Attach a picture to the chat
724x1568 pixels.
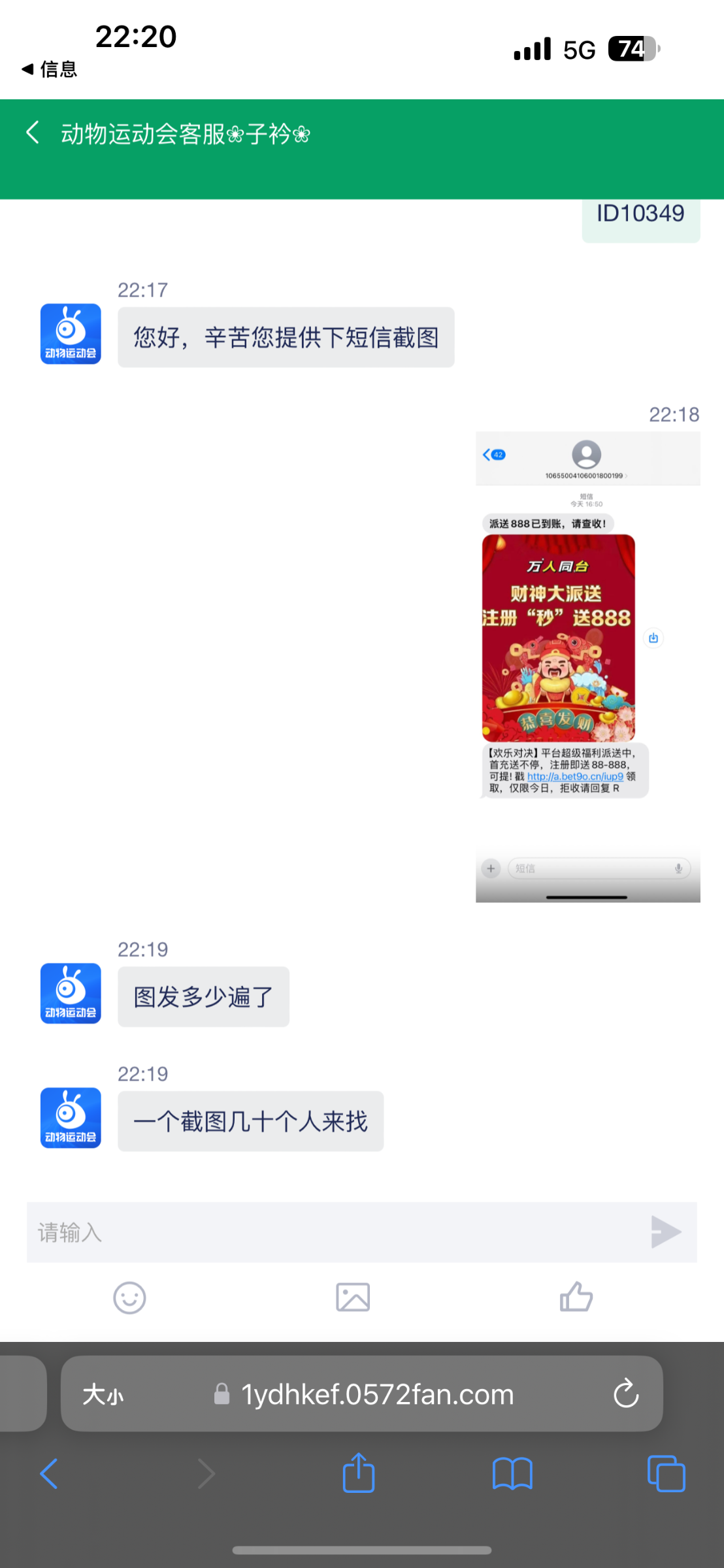coord(353,1298)
